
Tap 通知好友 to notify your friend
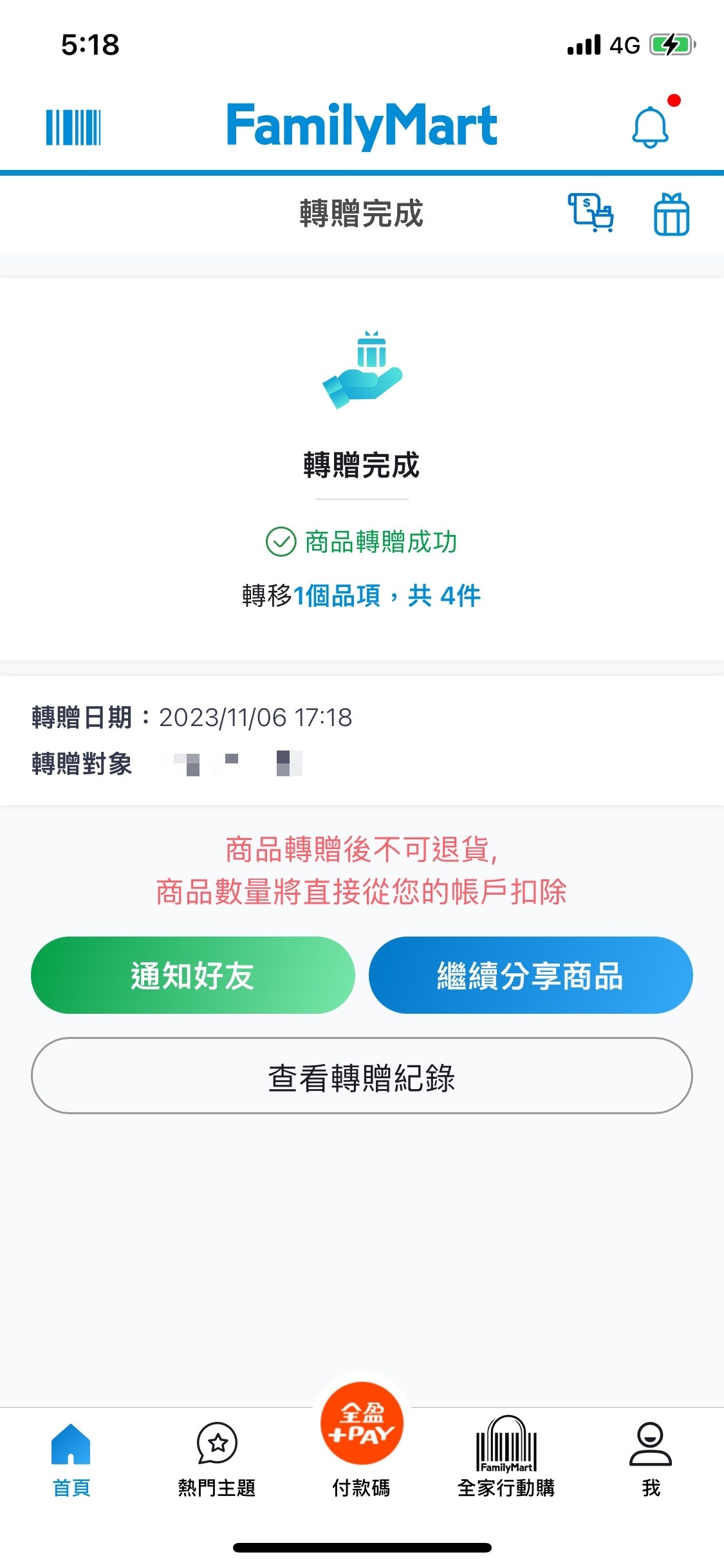[x=192, y=975]
